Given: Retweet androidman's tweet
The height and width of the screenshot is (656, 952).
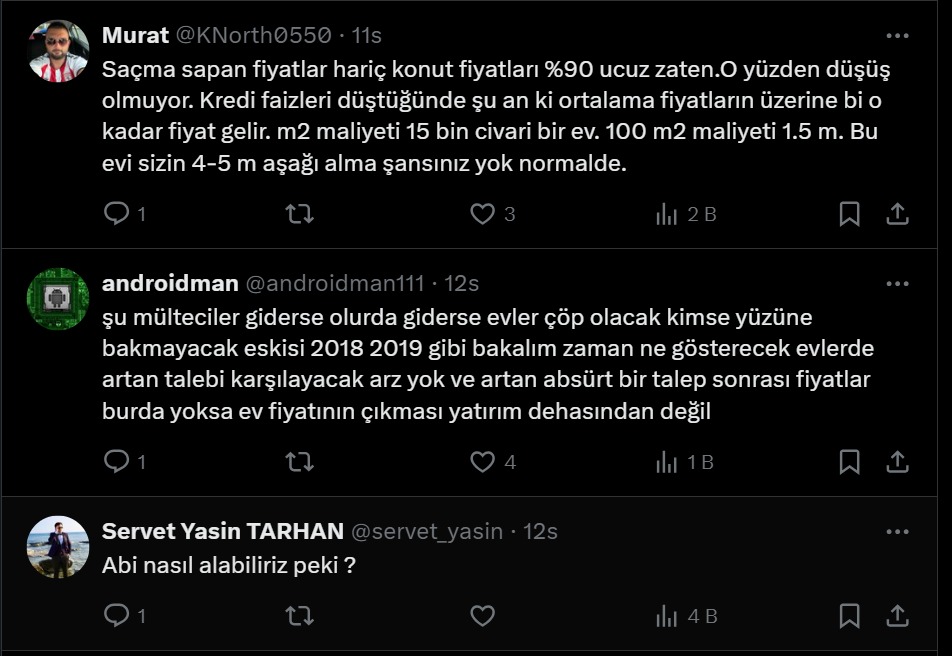Looking at the screenshot, I should pyautogui.click(x=299, y=461).
